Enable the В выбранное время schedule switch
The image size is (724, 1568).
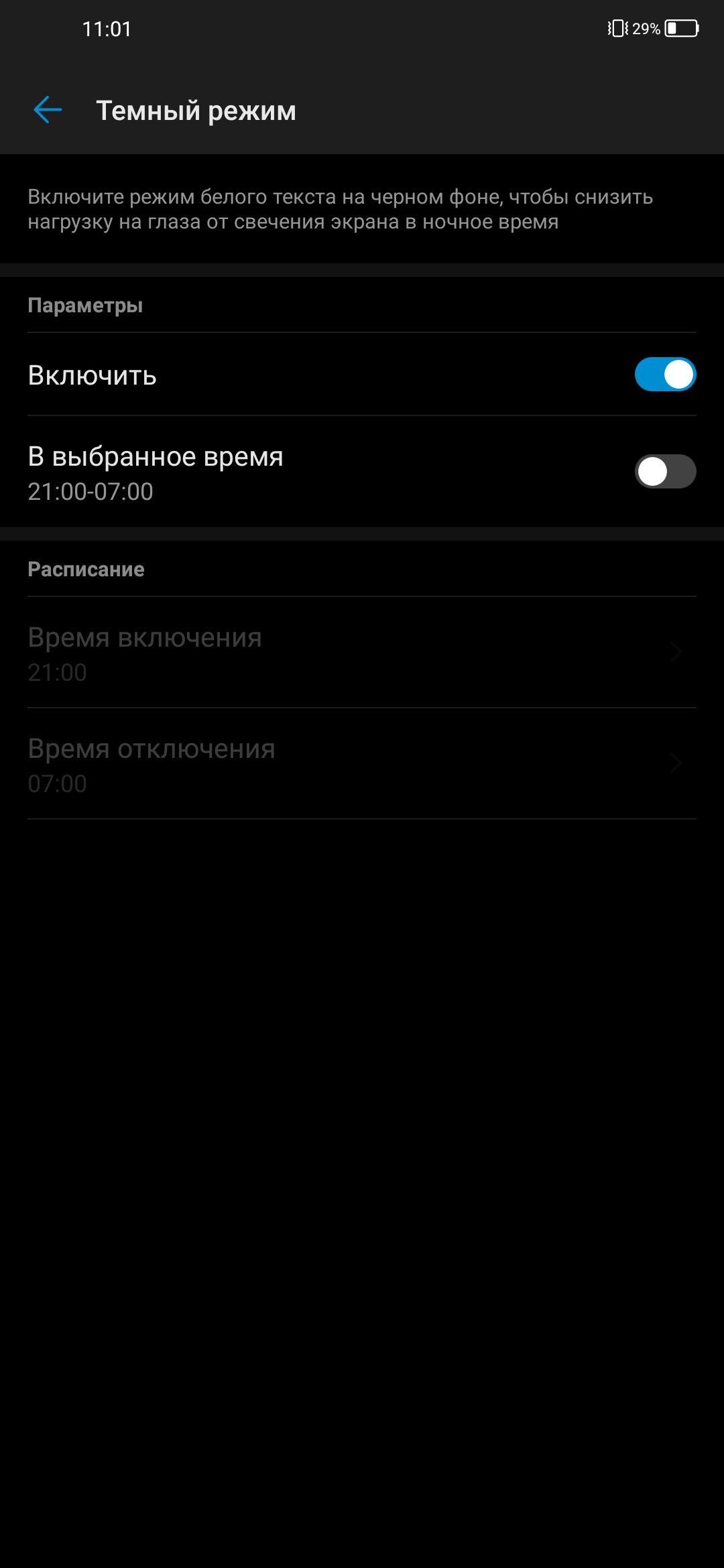tap(665, 471)
